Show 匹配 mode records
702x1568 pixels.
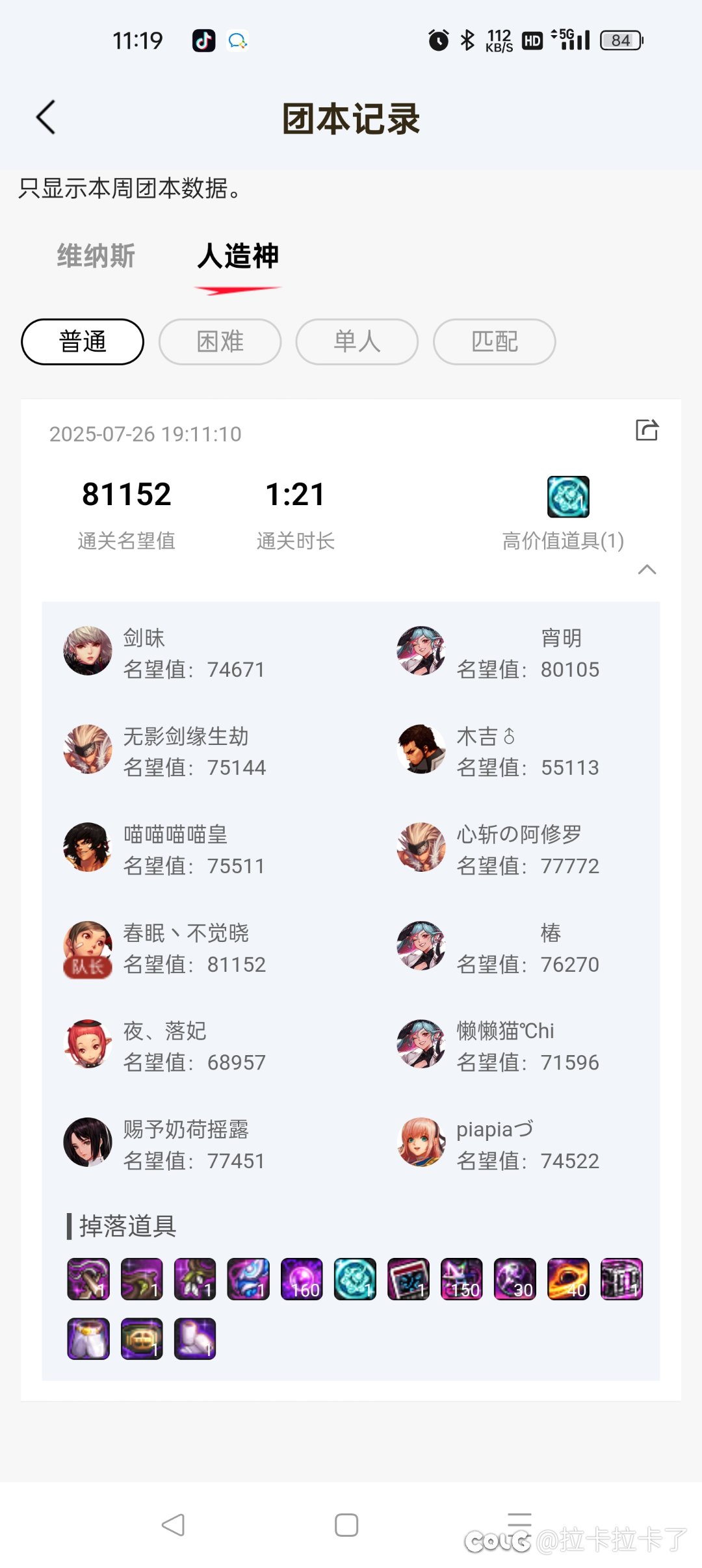(495, 342)
